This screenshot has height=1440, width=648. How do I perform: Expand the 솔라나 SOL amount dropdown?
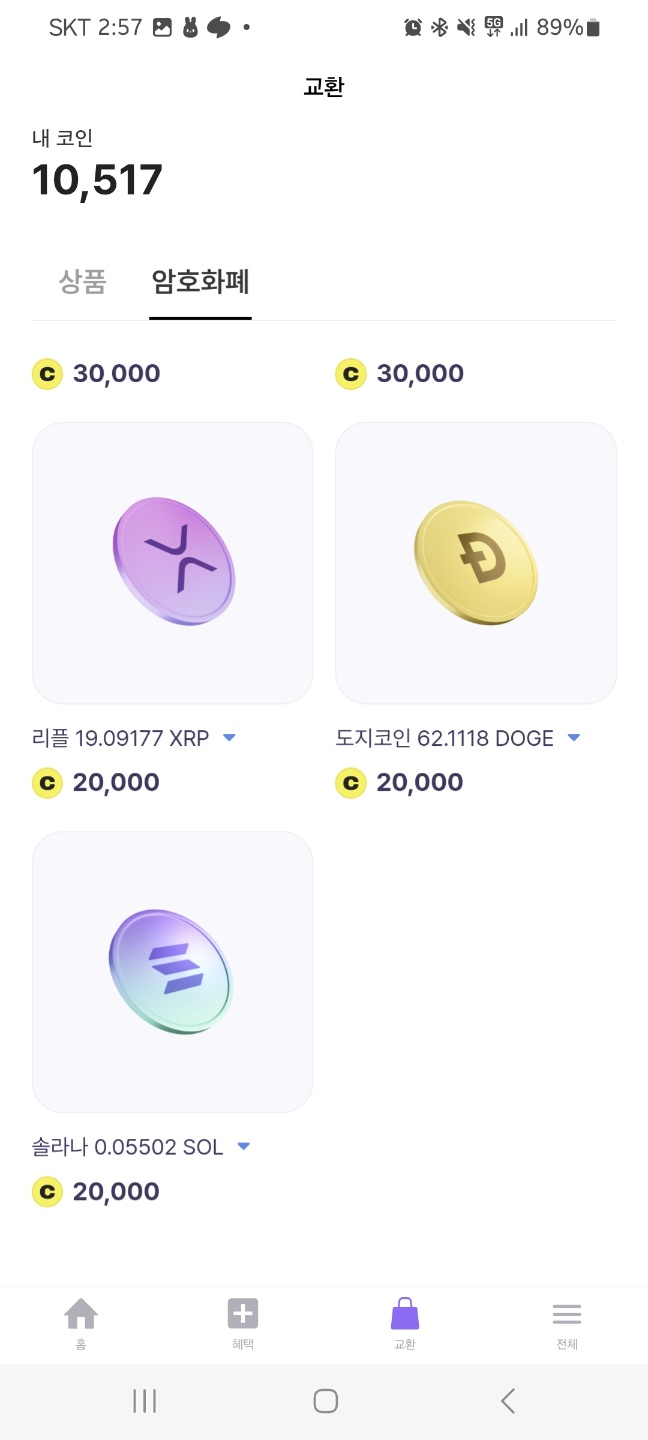243,1147
